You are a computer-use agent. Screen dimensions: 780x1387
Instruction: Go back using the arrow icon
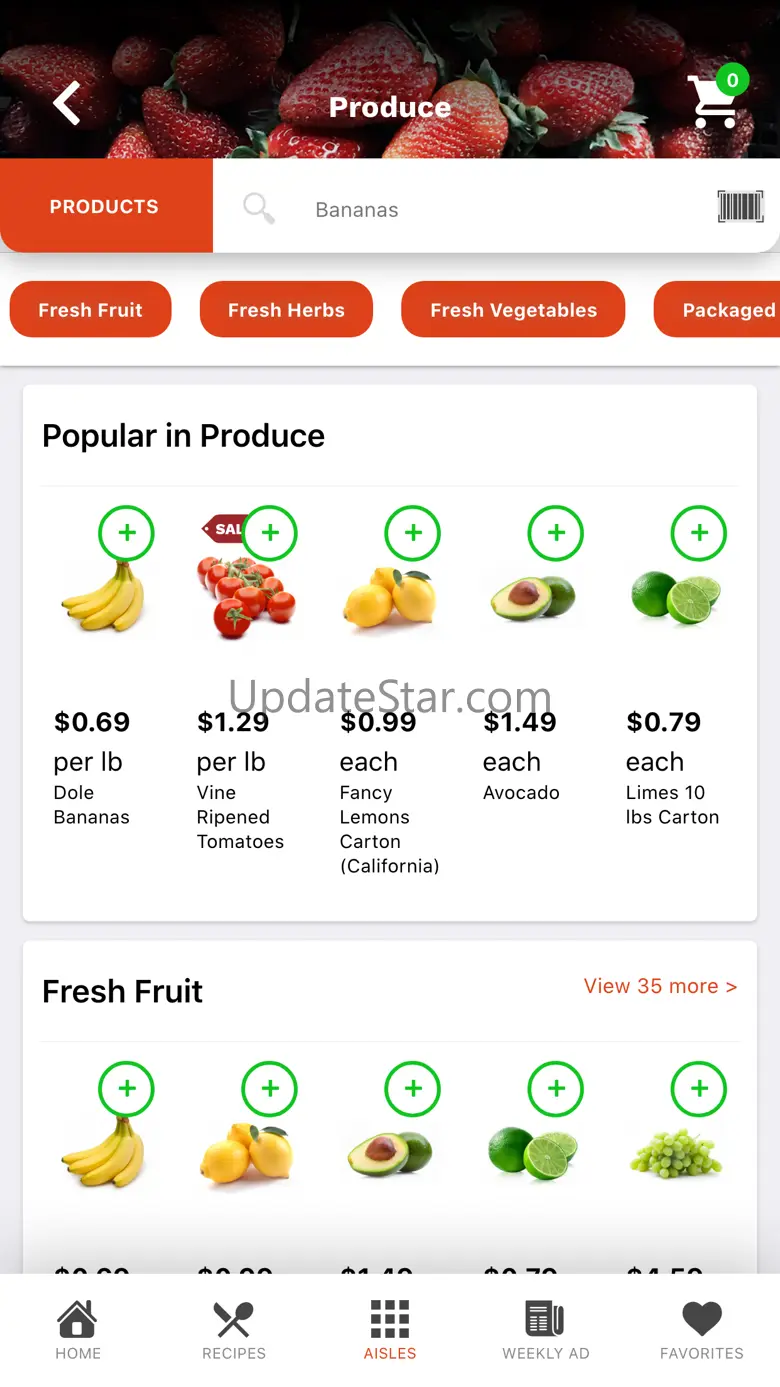[66, 104]
